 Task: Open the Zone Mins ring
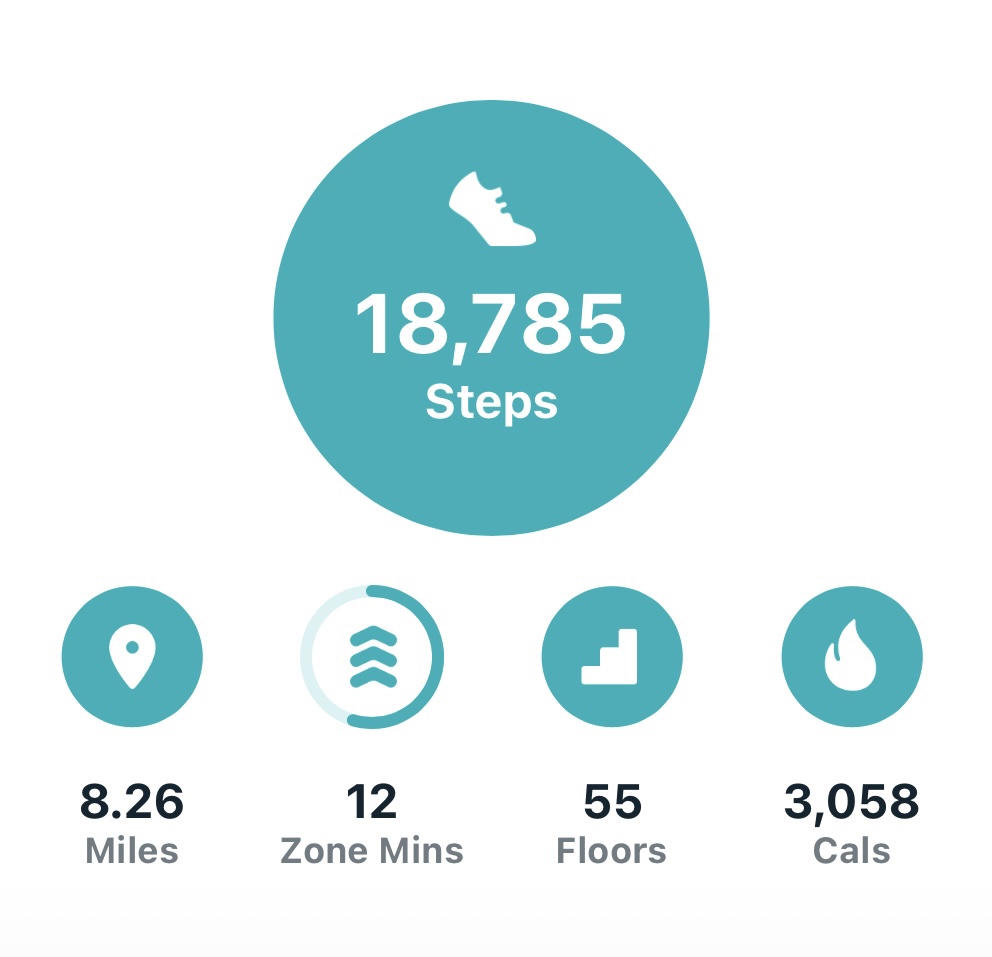(x=372, y=657)
